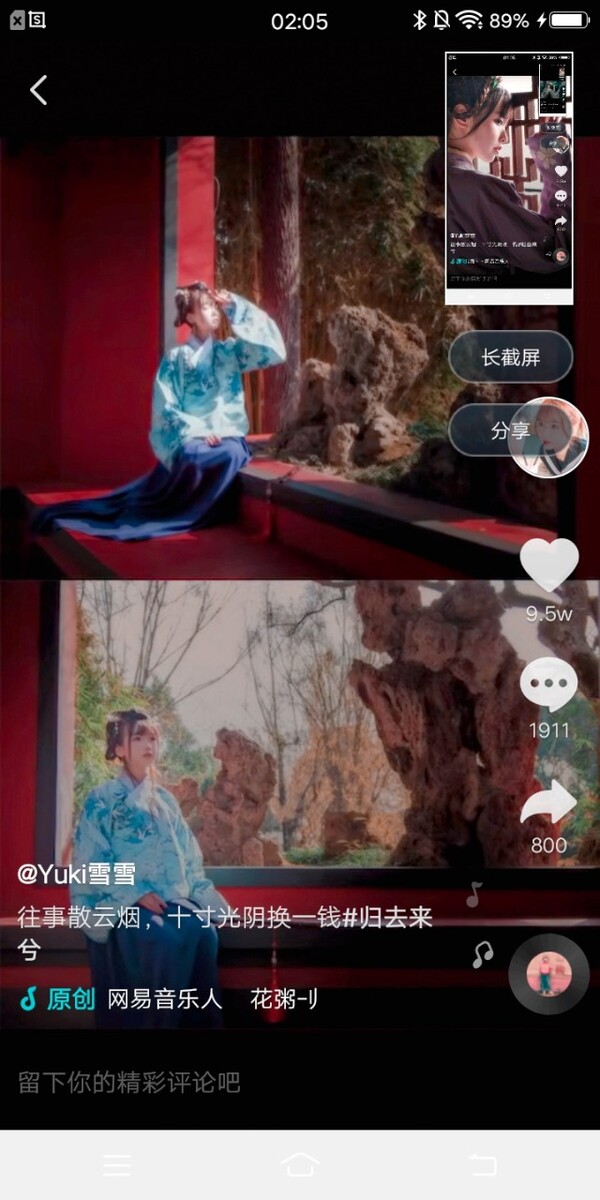
Task: Like the video with the heart icon
Action: 550,565
